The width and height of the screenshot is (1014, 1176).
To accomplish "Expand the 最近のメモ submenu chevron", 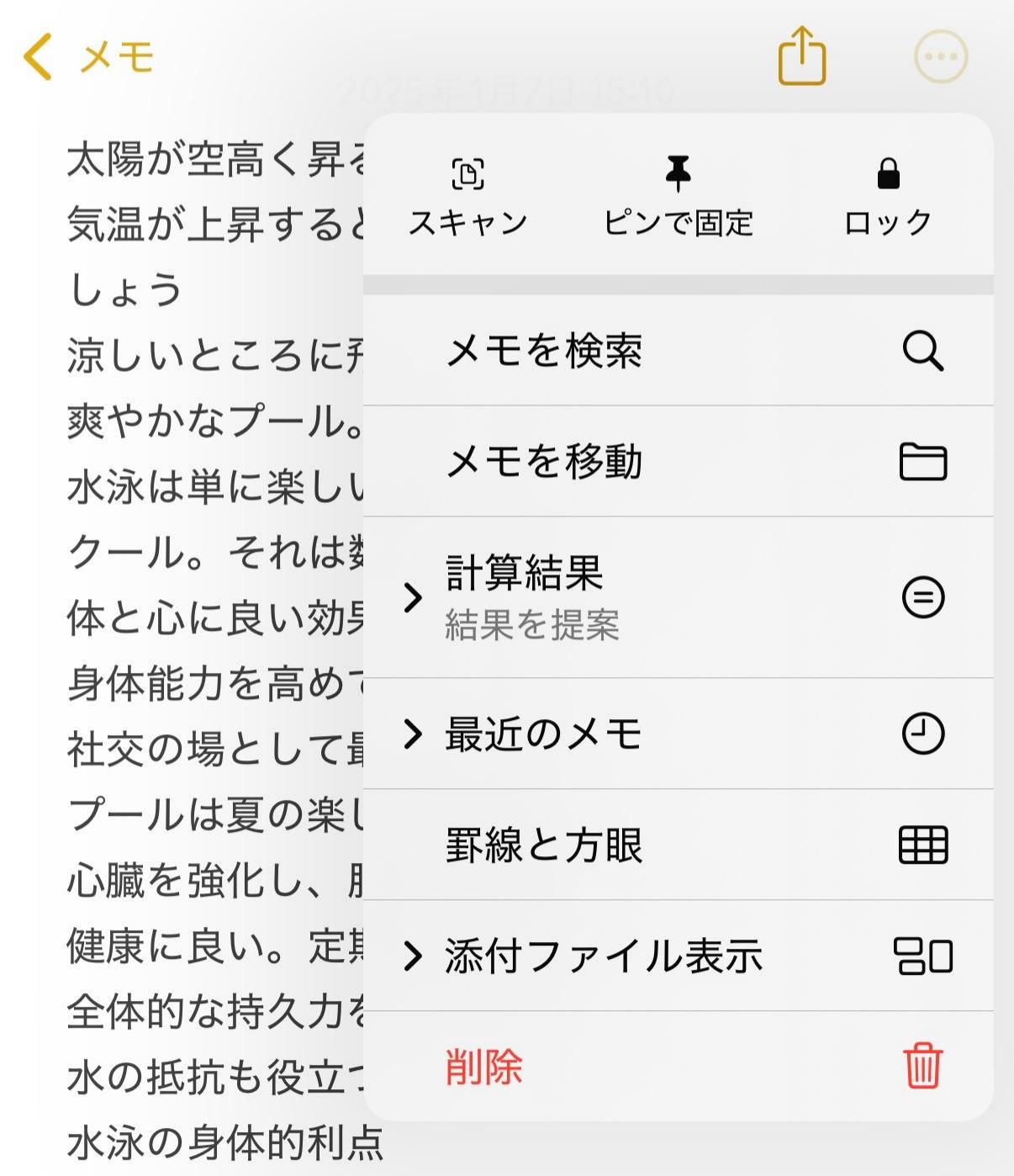I will [413, 734].
